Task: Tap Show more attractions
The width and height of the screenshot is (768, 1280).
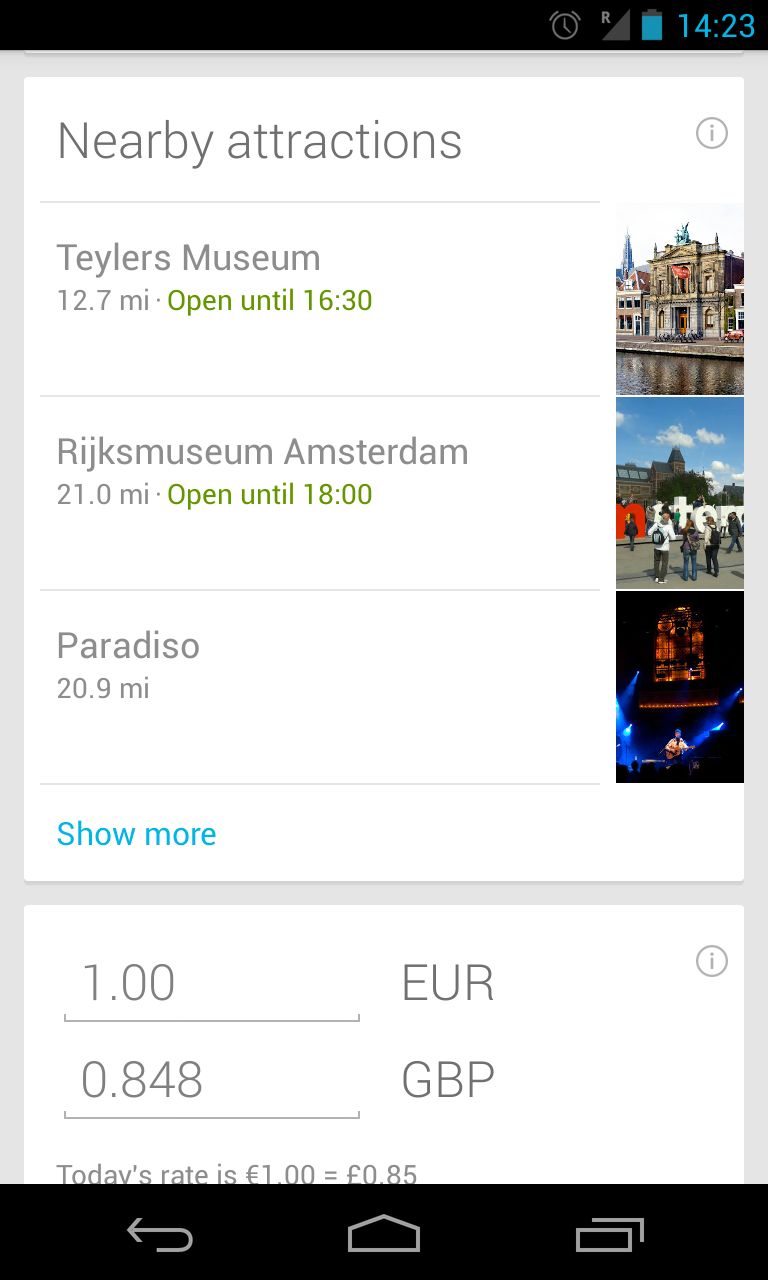Action: click(137, 833)
